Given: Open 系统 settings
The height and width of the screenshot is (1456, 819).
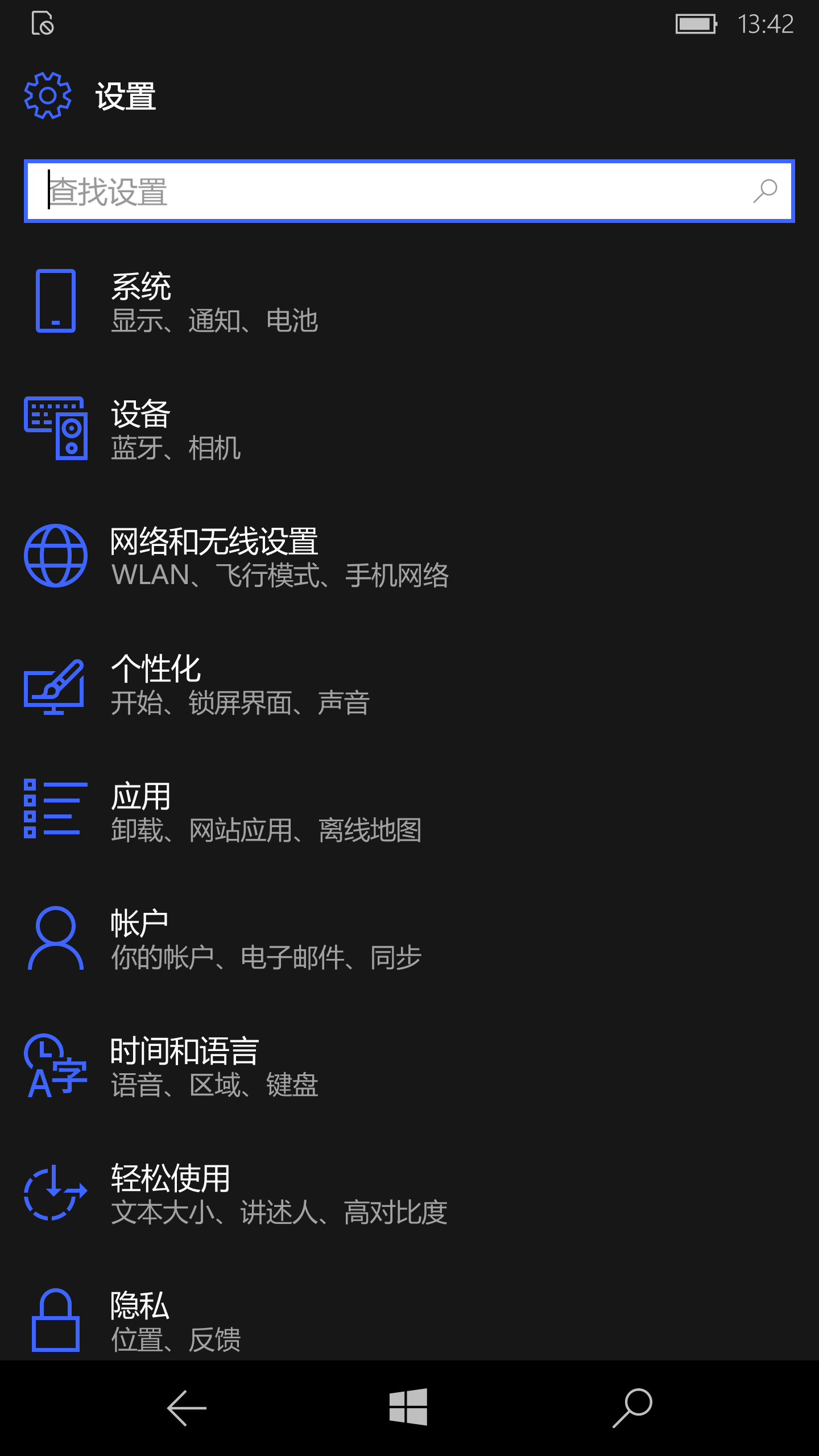Looking at the screenshot, I should click(409, 301).
